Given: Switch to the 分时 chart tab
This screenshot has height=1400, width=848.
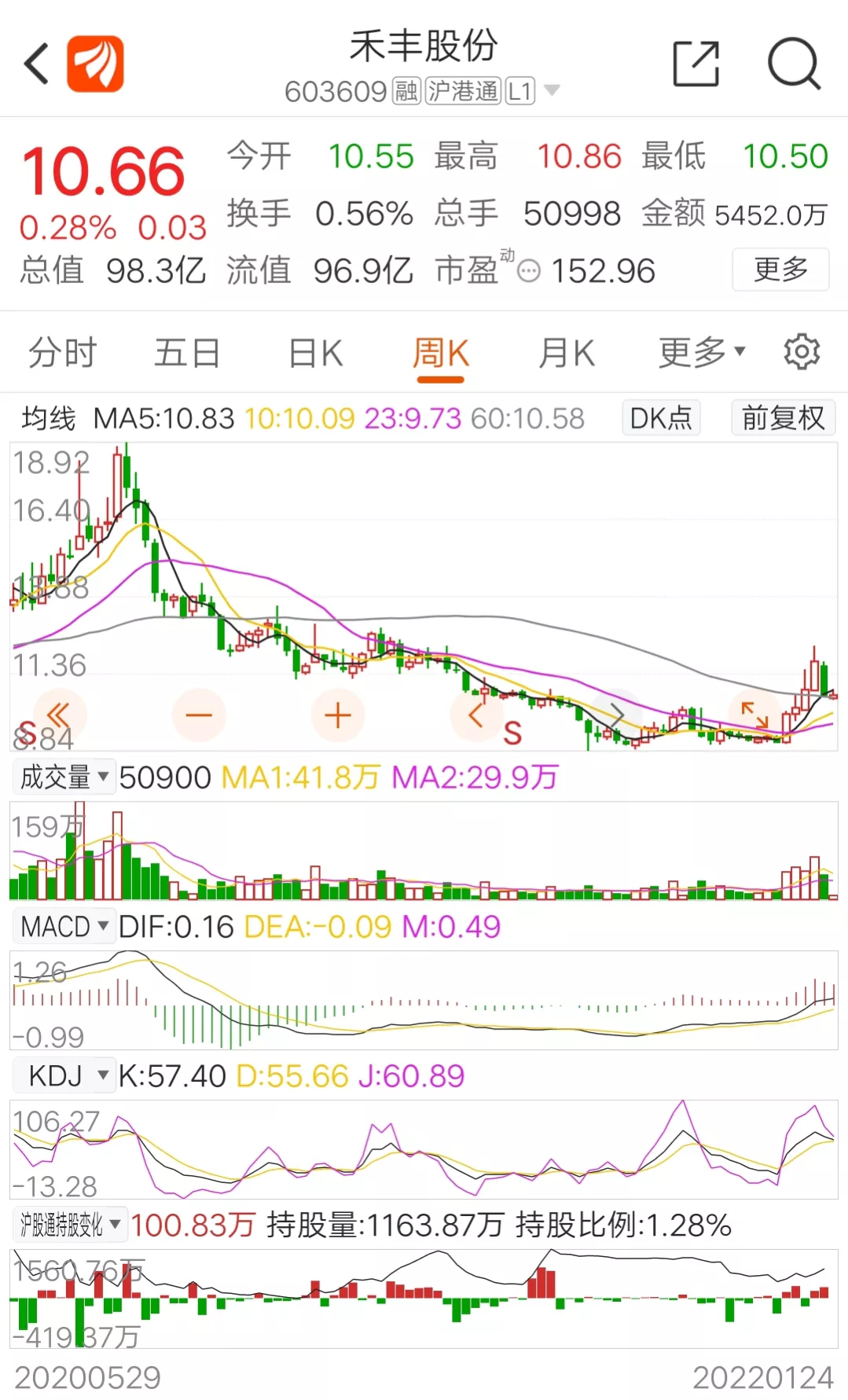Looking at the screenshot, I should pyautogui.click(x=62, y=353).
